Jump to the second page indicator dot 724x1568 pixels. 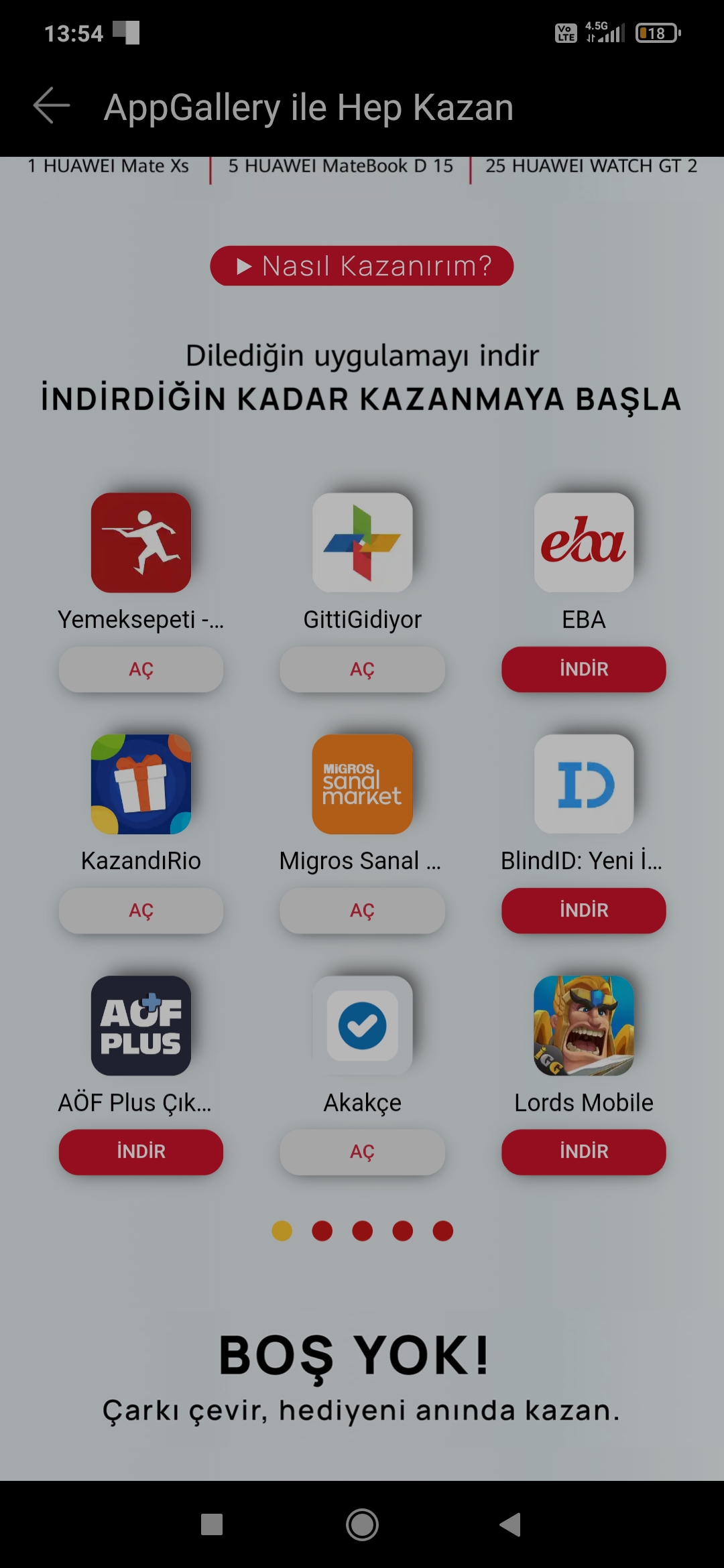(x=322, y=1231)
